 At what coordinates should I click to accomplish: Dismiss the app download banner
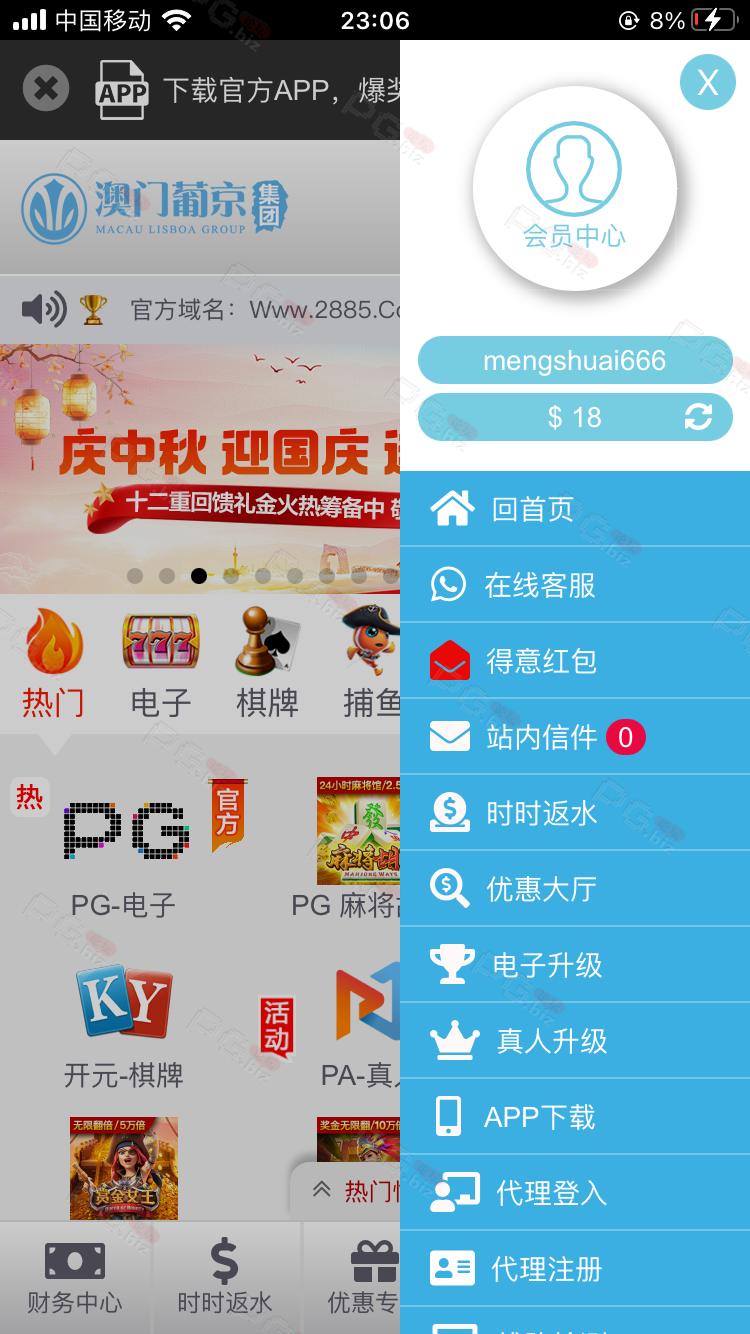(45, 89)
